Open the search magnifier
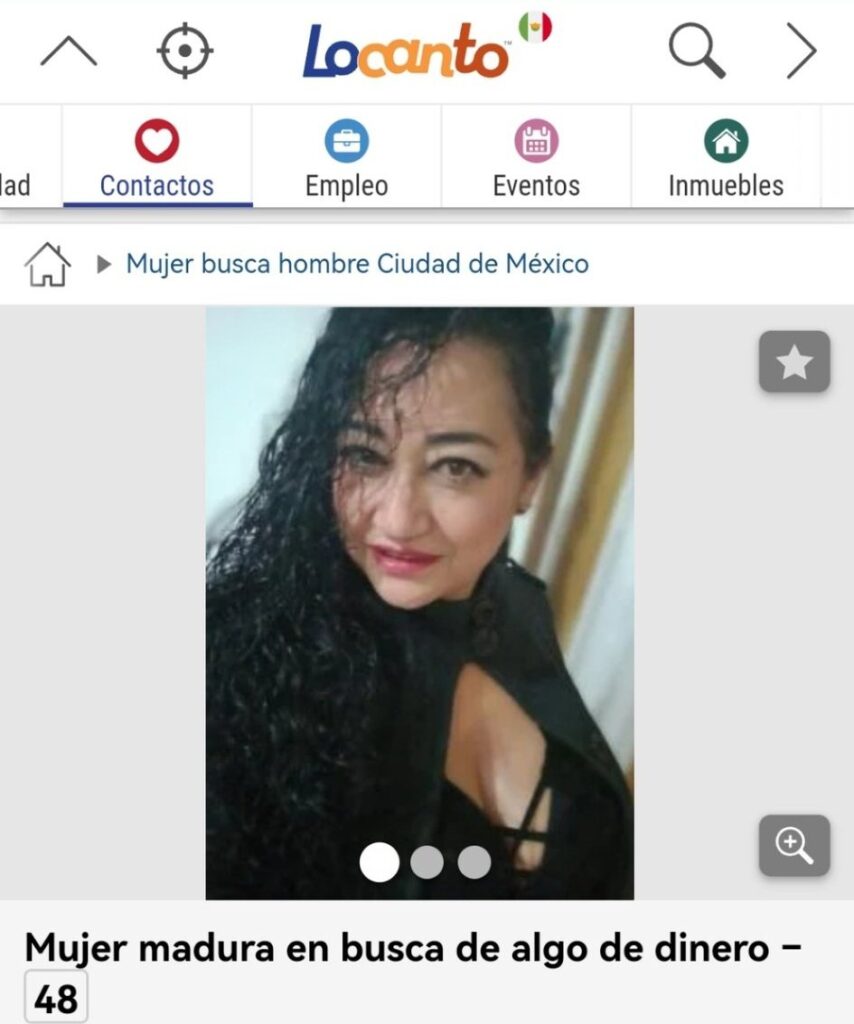Viewport: 854px width, 1024px height. coord(696,51)
